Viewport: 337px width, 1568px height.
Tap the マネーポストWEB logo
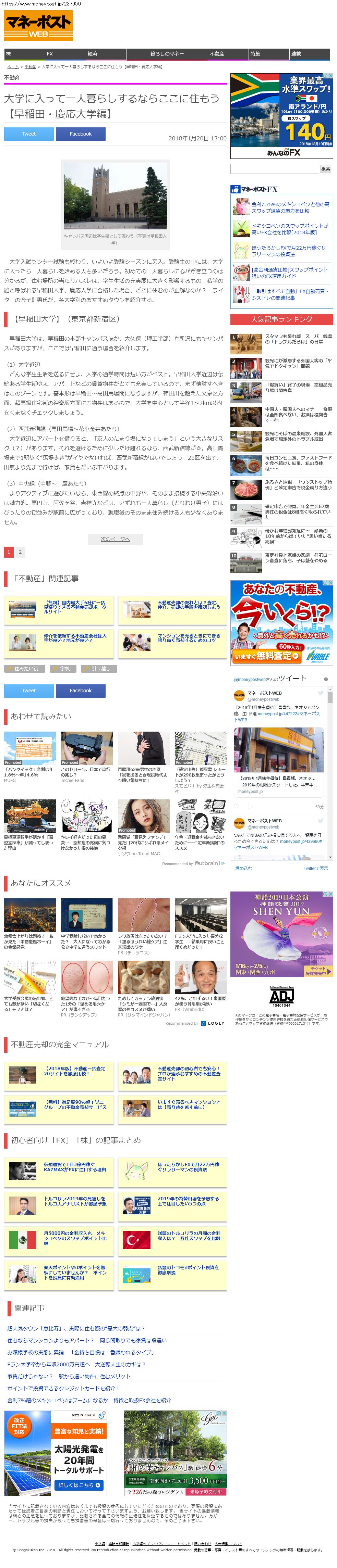tap(38, 26)
